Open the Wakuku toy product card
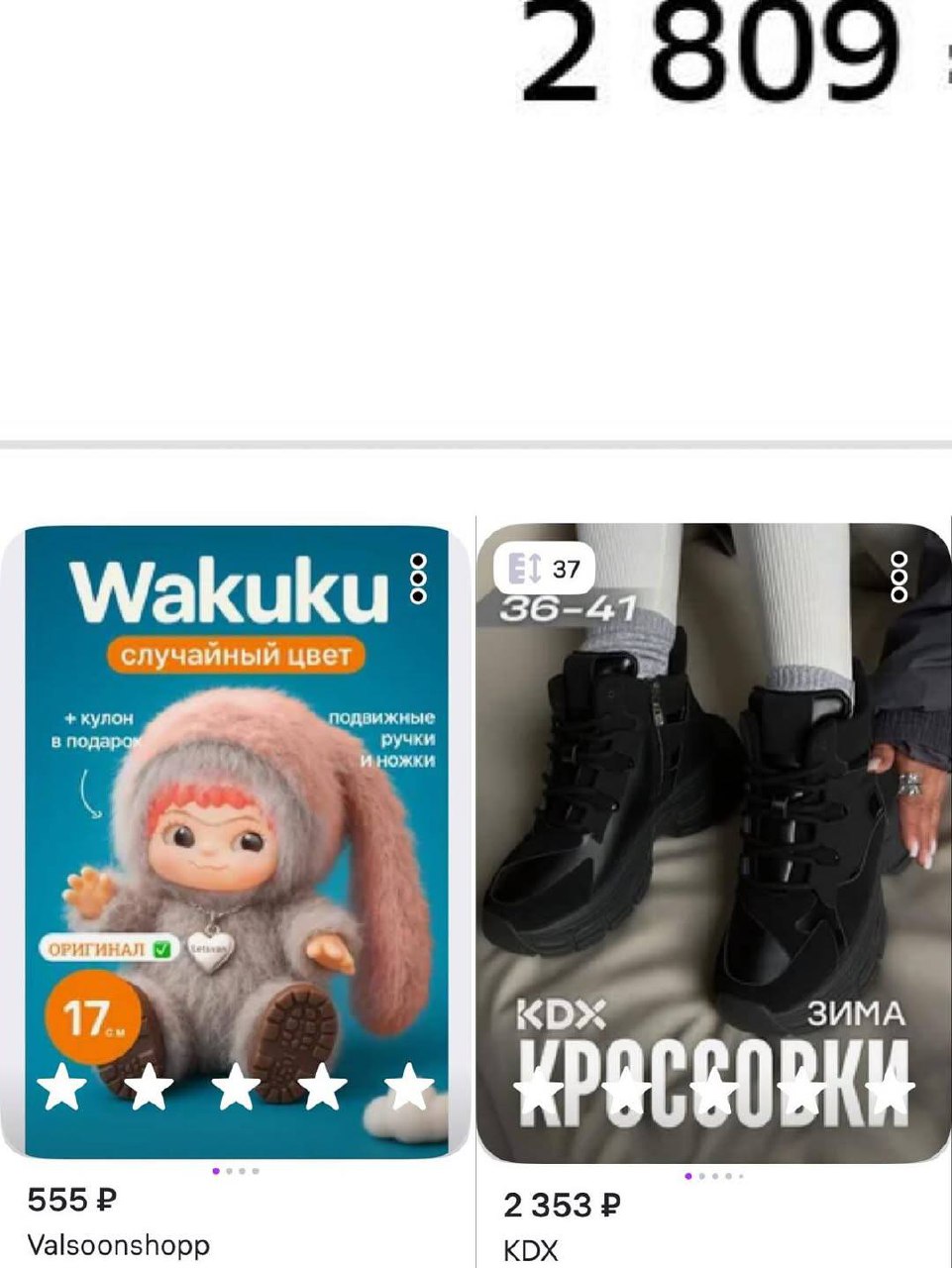The width and height of the screenshot is (952, 1268). point(235,842)
